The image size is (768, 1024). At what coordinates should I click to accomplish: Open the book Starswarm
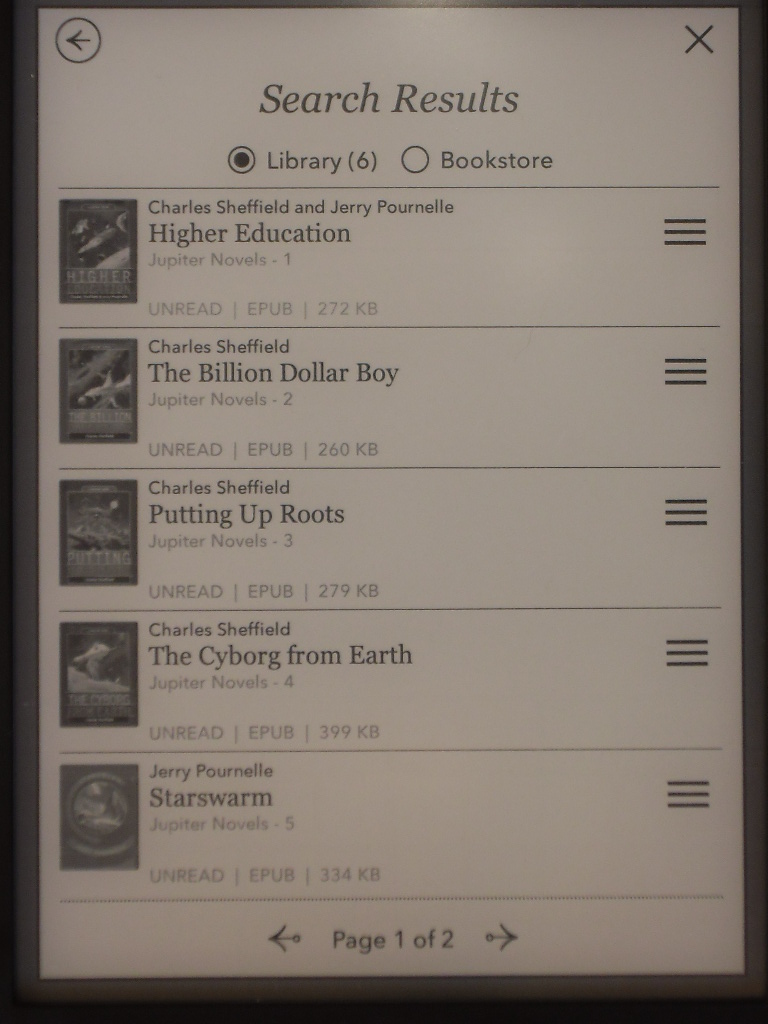pyautogui.click(x=210, y=798)
